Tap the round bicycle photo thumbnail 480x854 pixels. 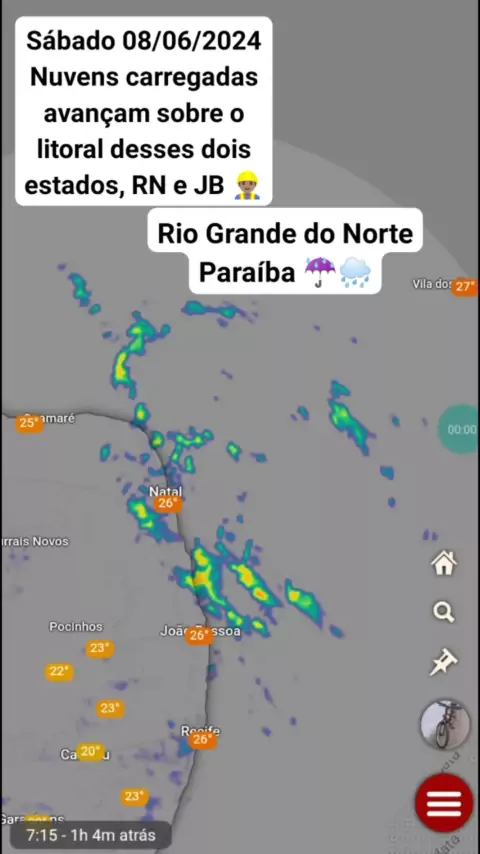445,724
